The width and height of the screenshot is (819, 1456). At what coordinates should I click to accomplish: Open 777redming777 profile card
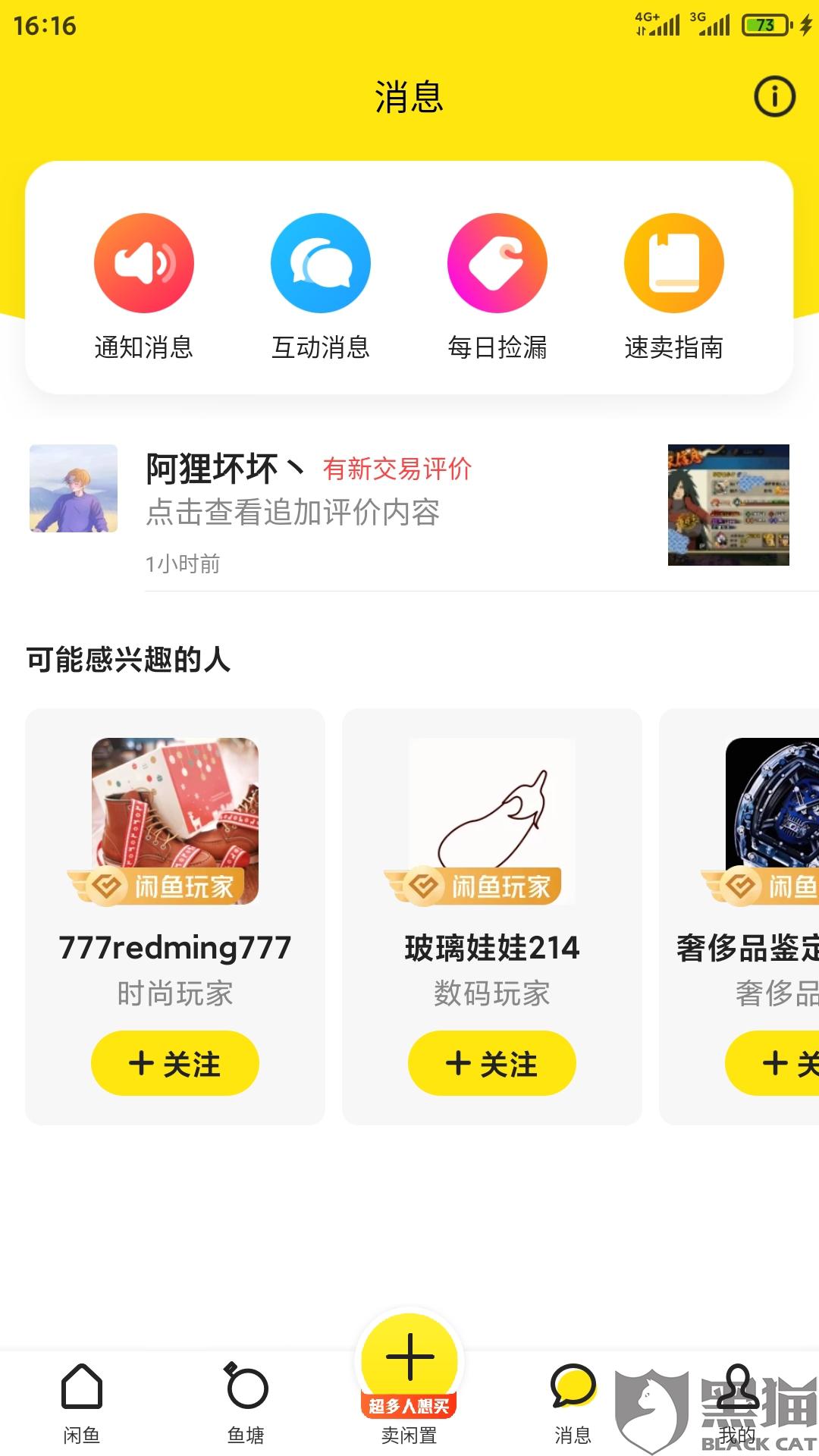click(x=174, y=819)
